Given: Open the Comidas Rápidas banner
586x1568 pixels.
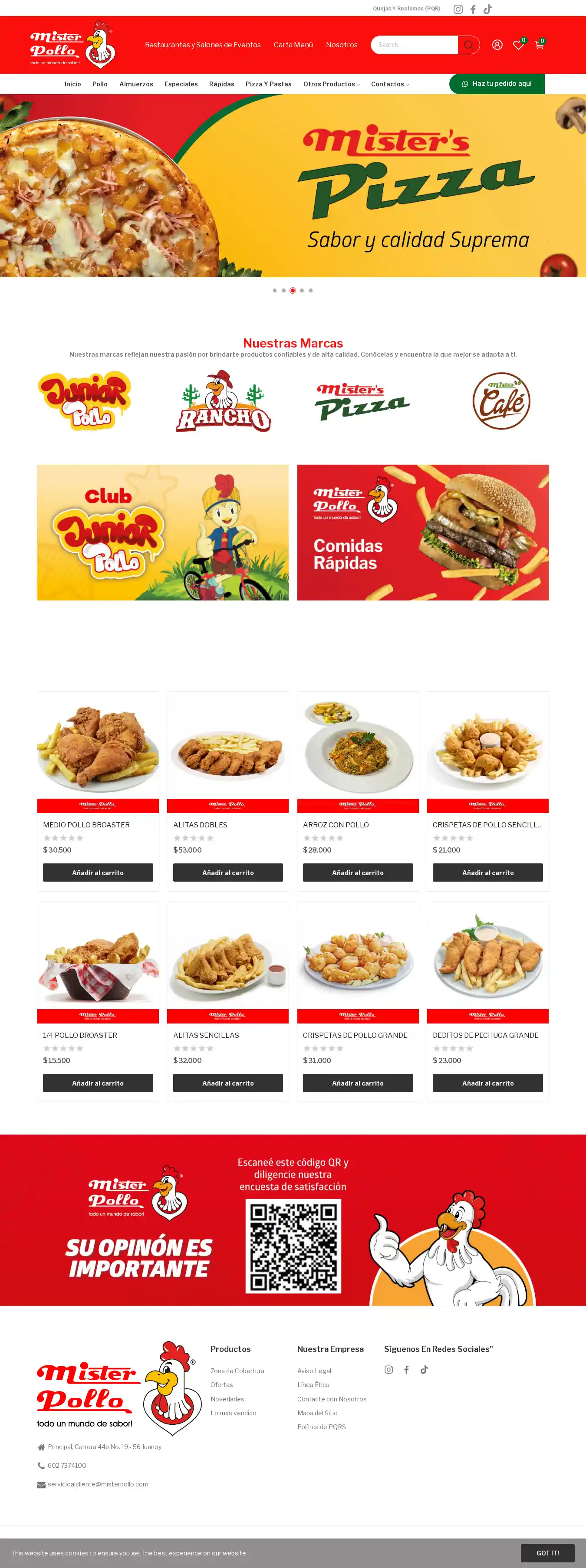Looking at the screenshot, I should 423,533.
